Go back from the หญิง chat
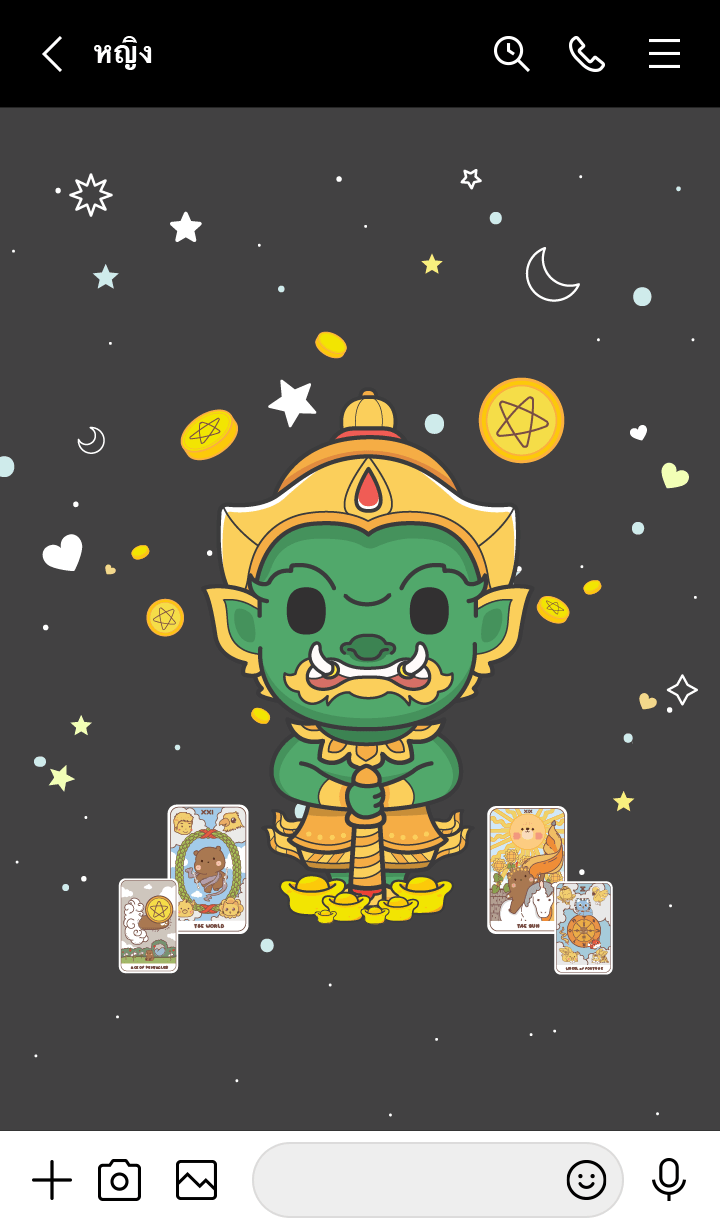Screen dimensions: 720x1232 pyautogui.click(x=52, y=54)
